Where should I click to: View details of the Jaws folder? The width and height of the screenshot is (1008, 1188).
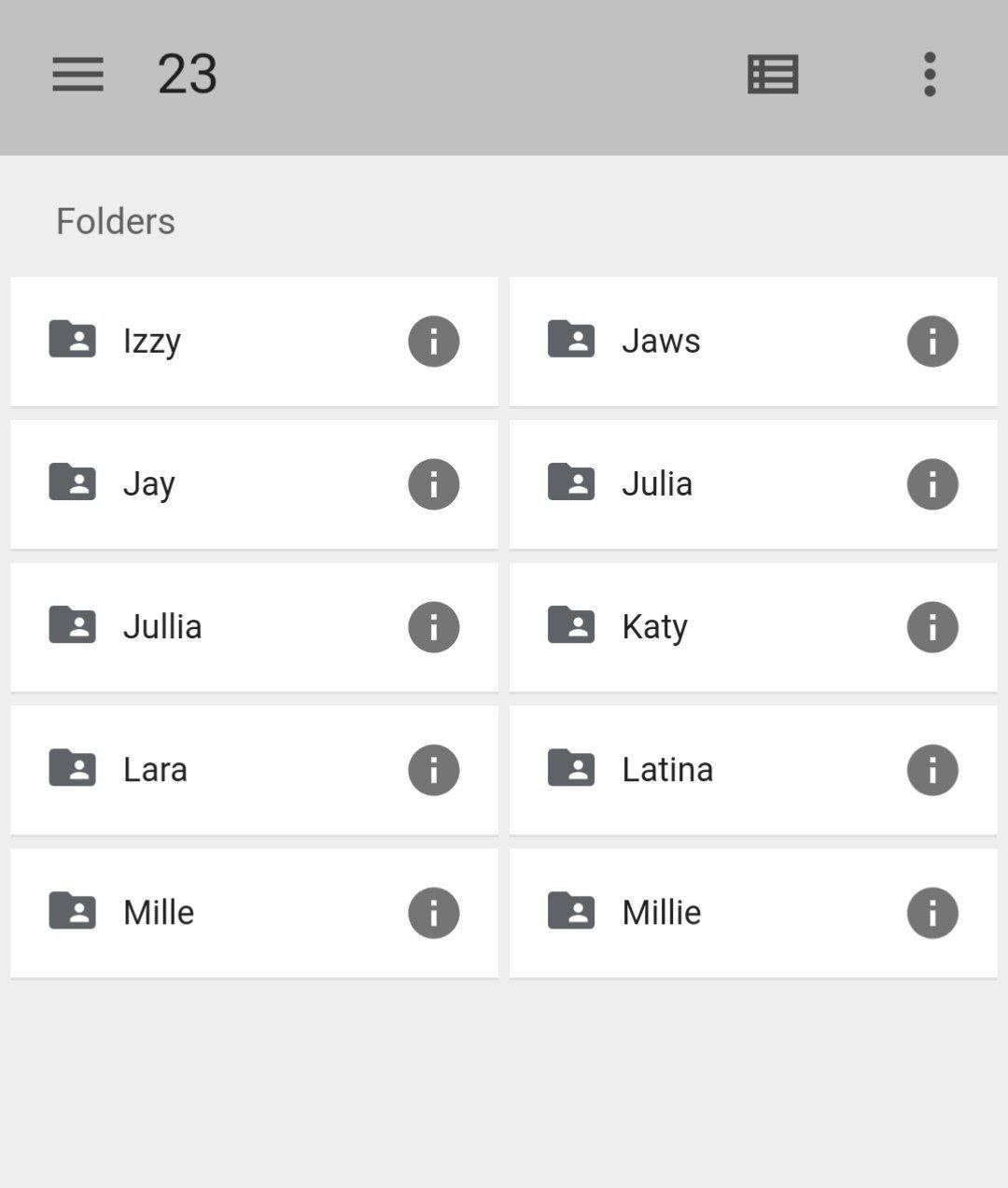pos(932,342)
